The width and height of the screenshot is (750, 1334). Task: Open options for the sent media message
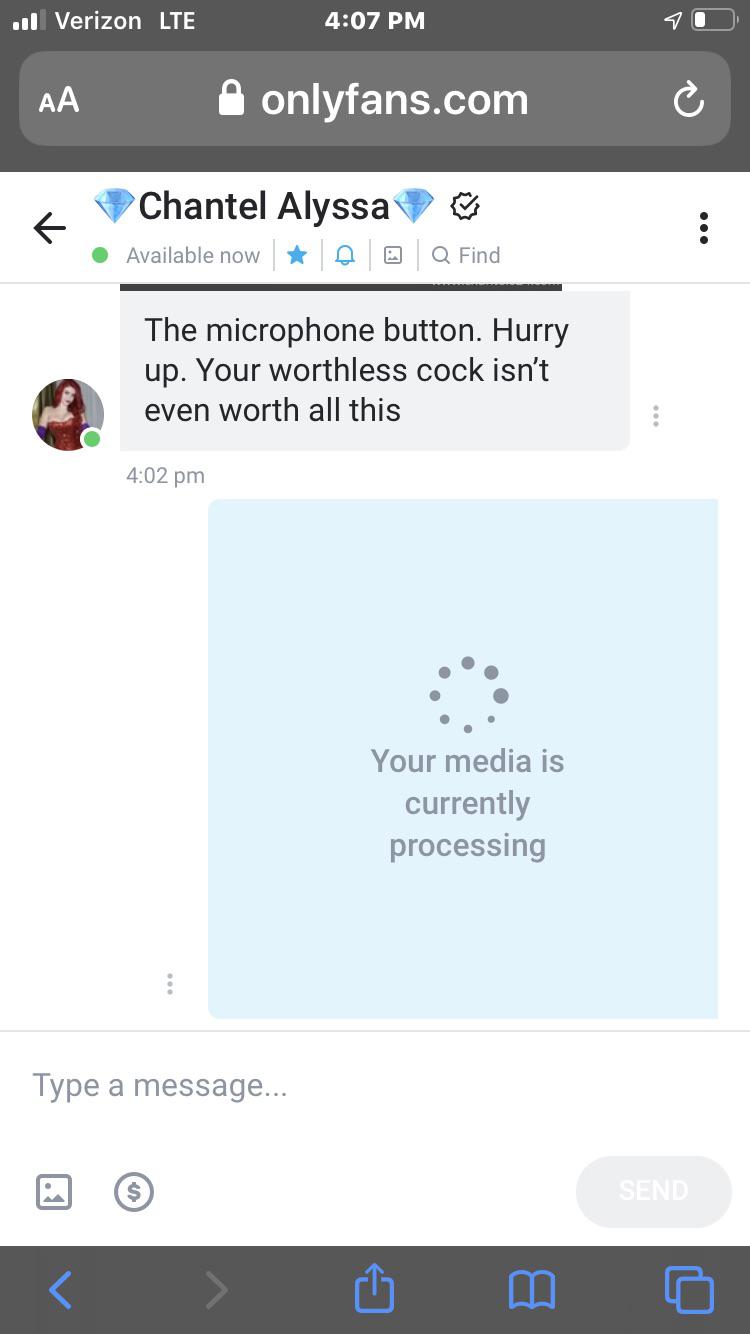(169, 983)
